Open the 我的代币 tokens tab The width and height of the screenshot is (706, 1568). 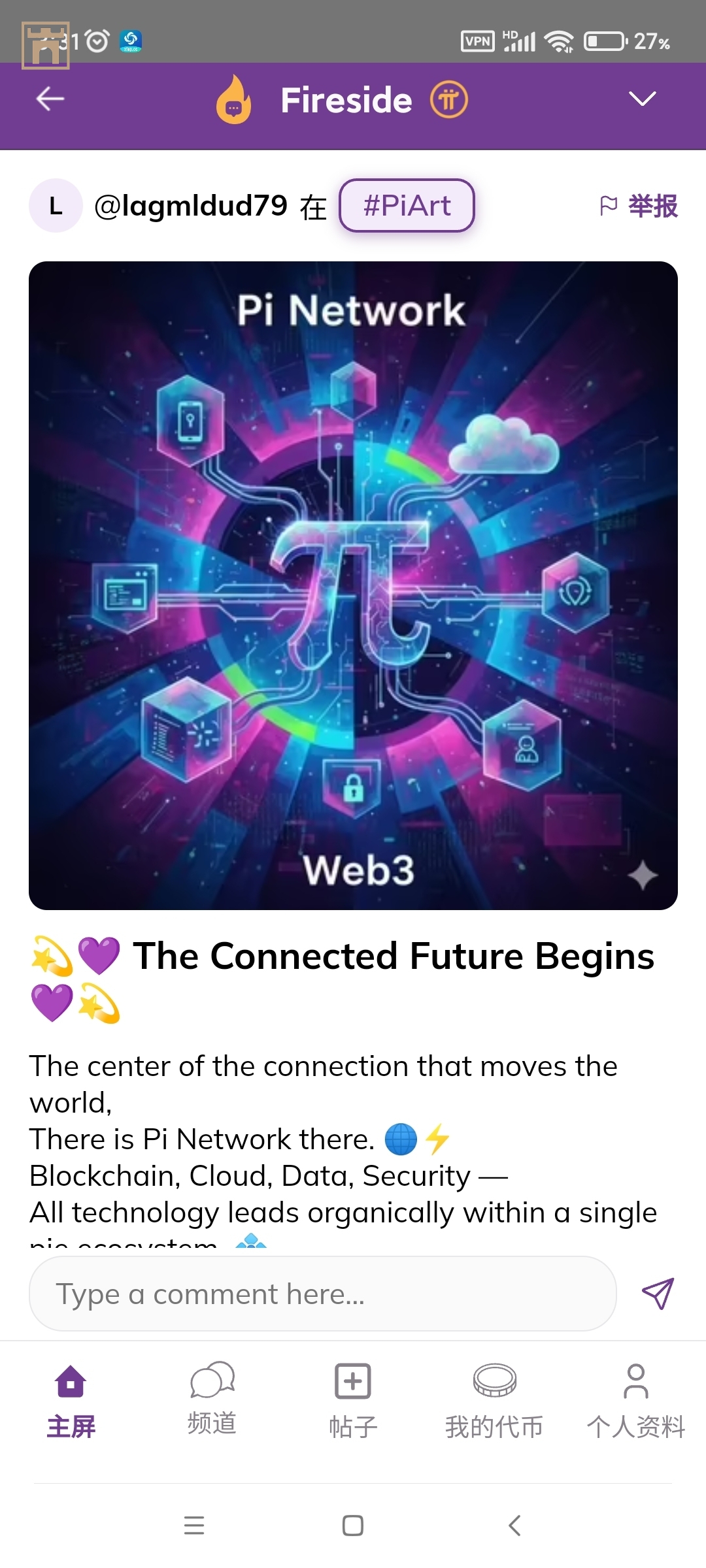[x=494, y=1401]
